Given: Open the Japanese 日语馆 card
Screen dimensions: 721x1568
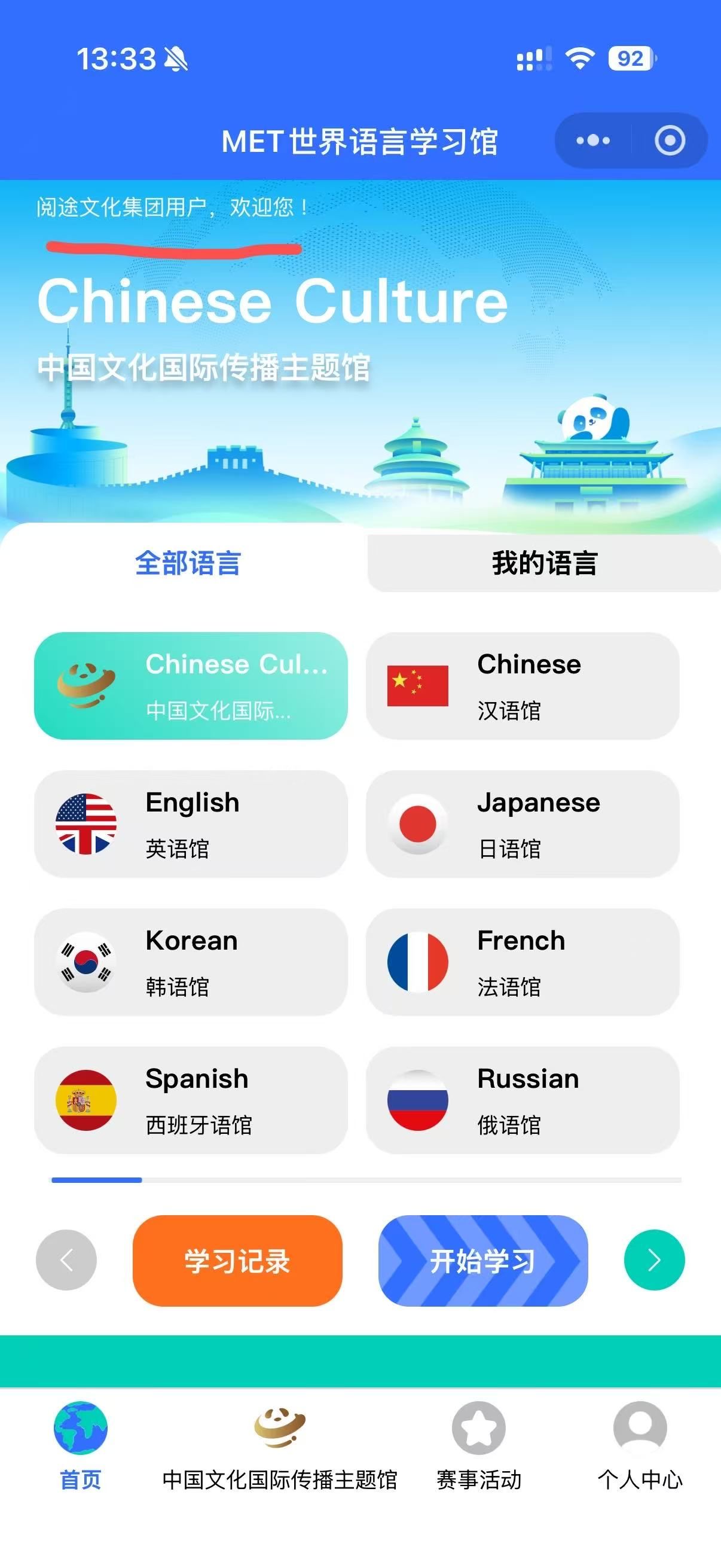Looking at the screenshot, I should coord(522,824).
